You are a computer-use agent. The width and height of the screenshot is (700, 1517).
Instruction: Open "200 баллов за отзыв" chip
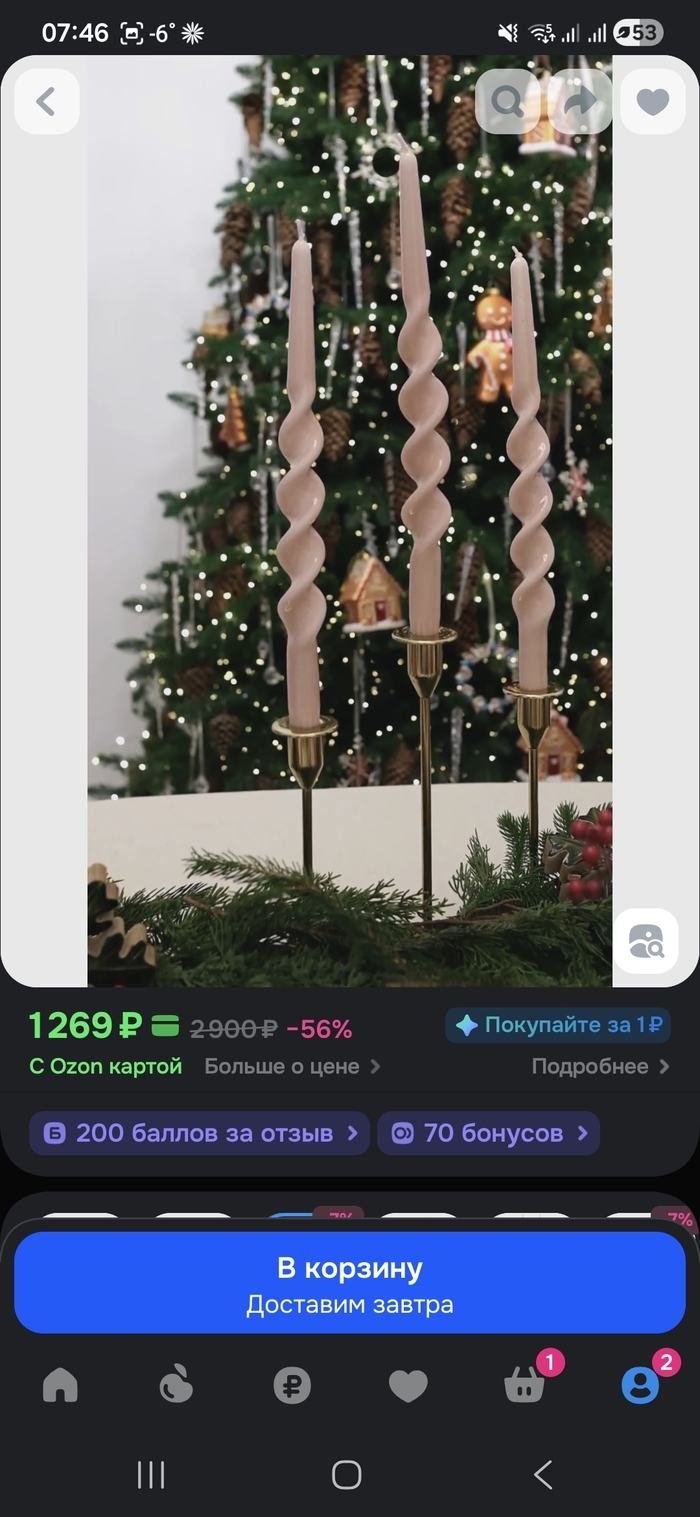coord(199,1133)
